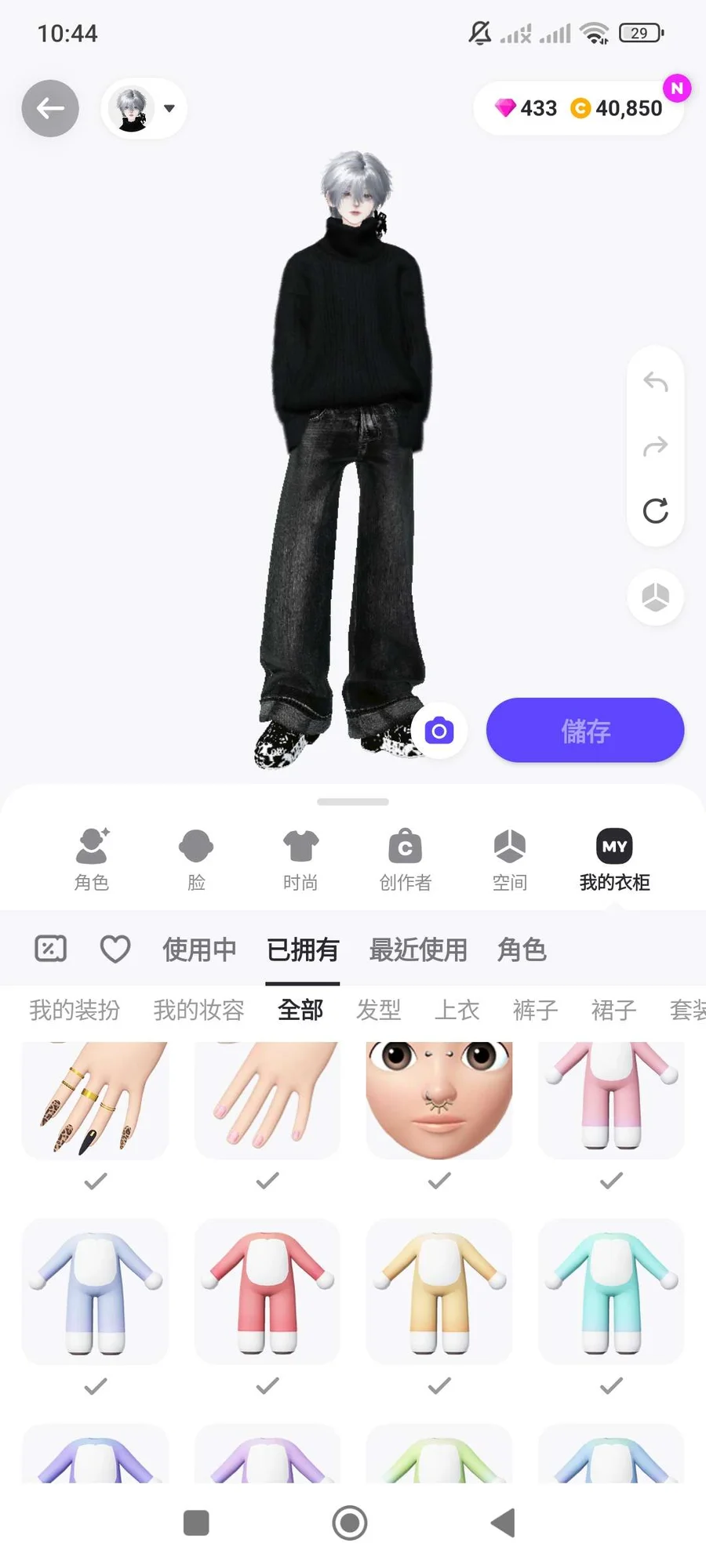Viewport: 706px width, 1568px height.
Task: Open the avatar character dropdown
Action: [144, 108]
